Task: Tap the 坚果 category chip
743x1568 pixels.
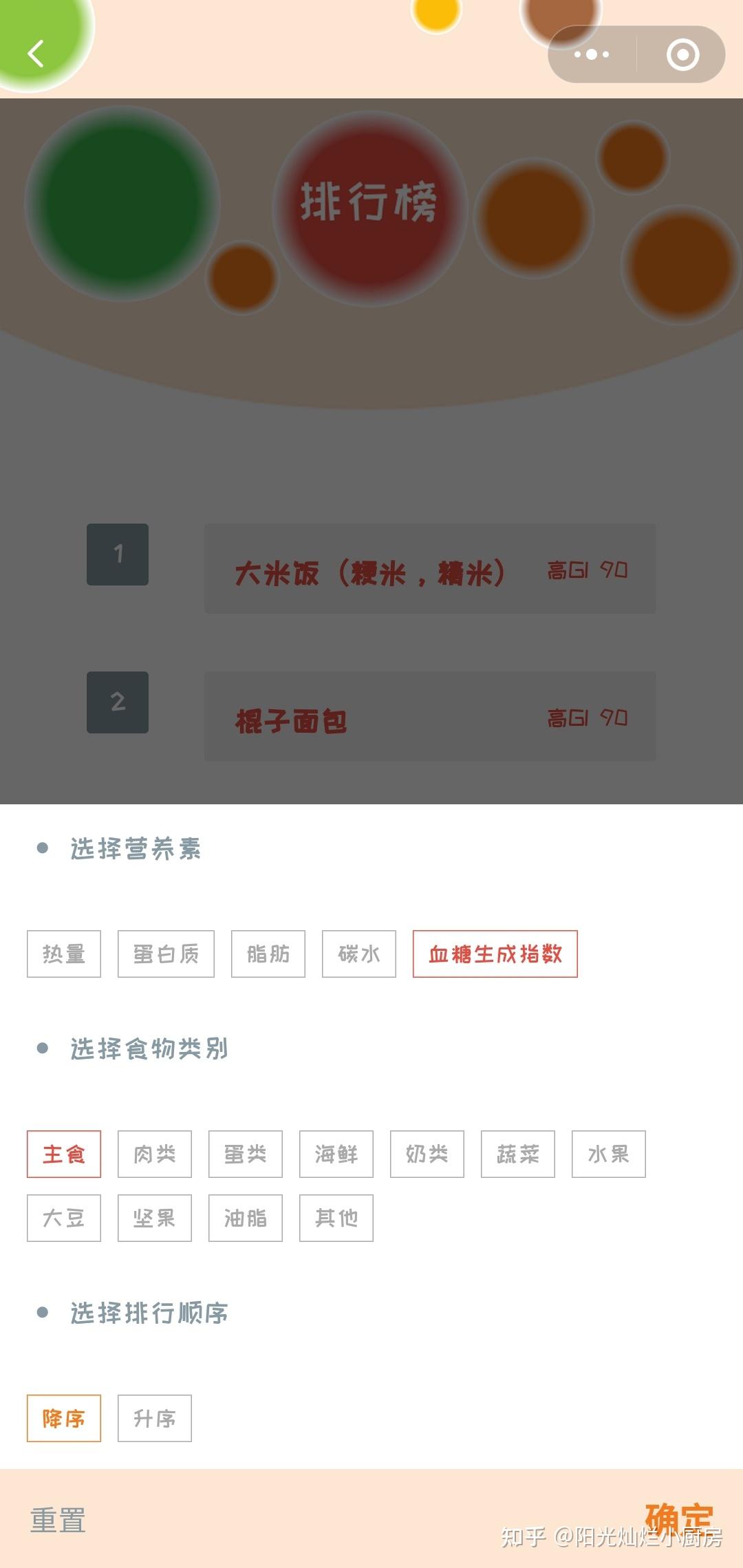Action: pyautogui.click(x=155, y=1218)
